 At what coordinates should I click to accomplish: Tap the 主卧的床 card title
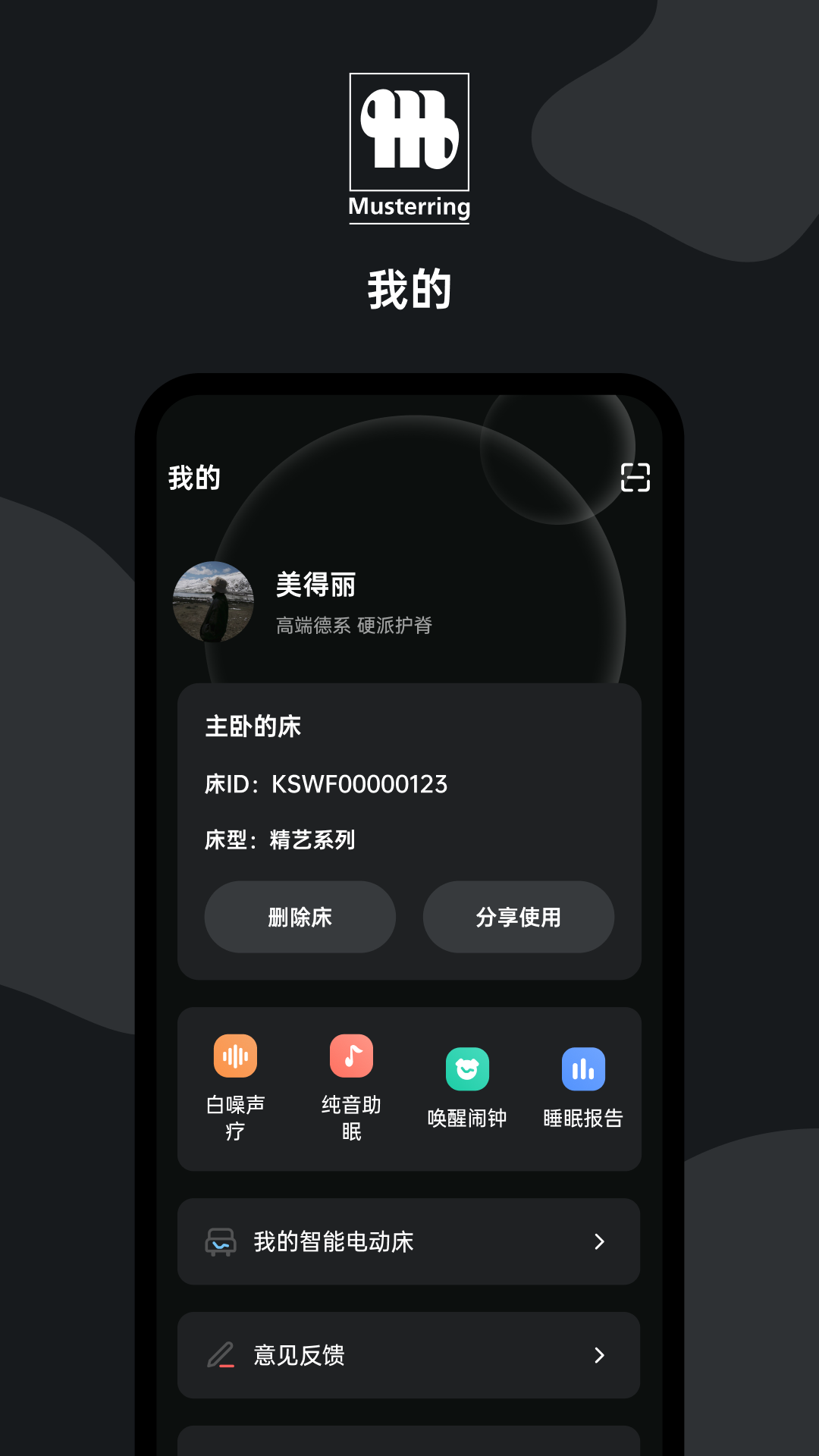253,726
